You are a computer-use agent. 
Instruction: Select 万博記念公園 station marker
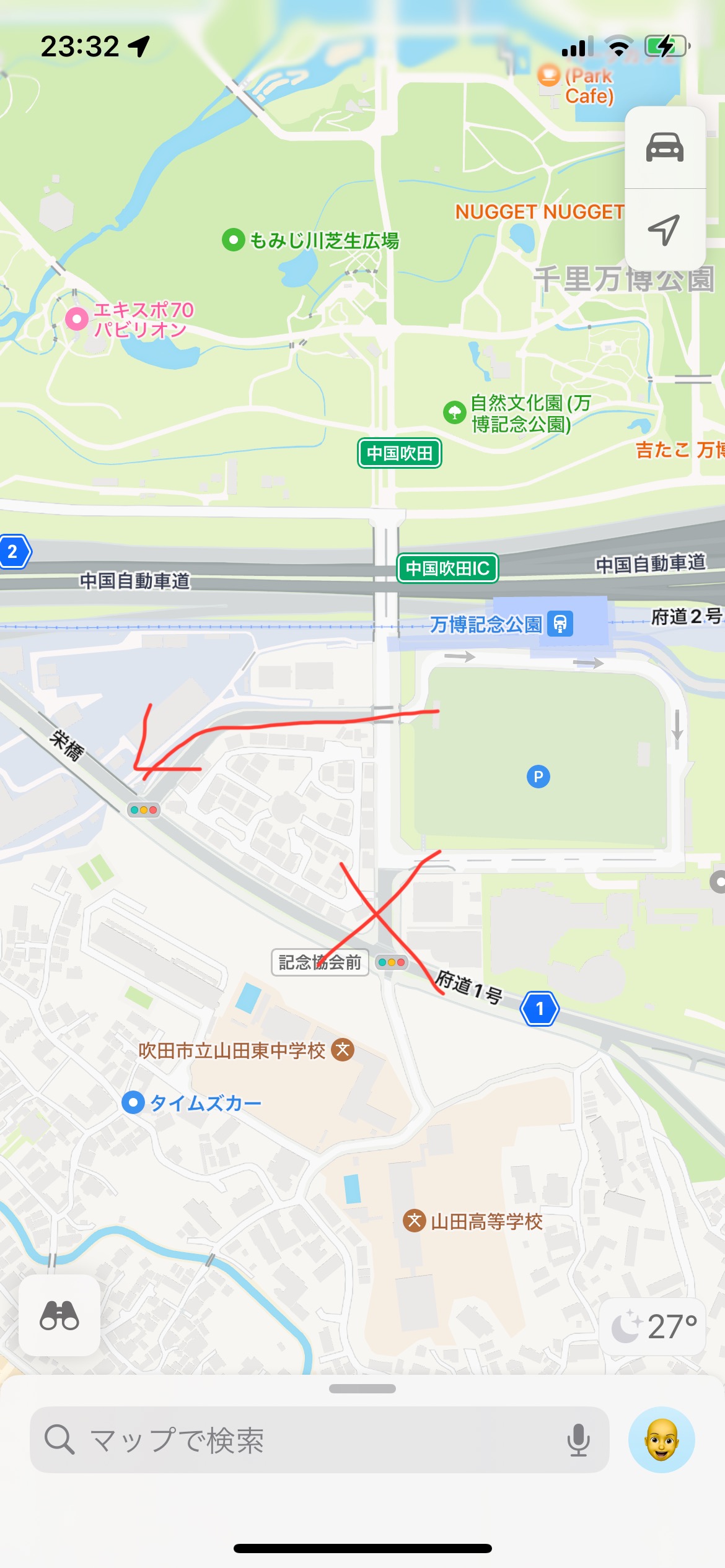click(x=560, y=624)
